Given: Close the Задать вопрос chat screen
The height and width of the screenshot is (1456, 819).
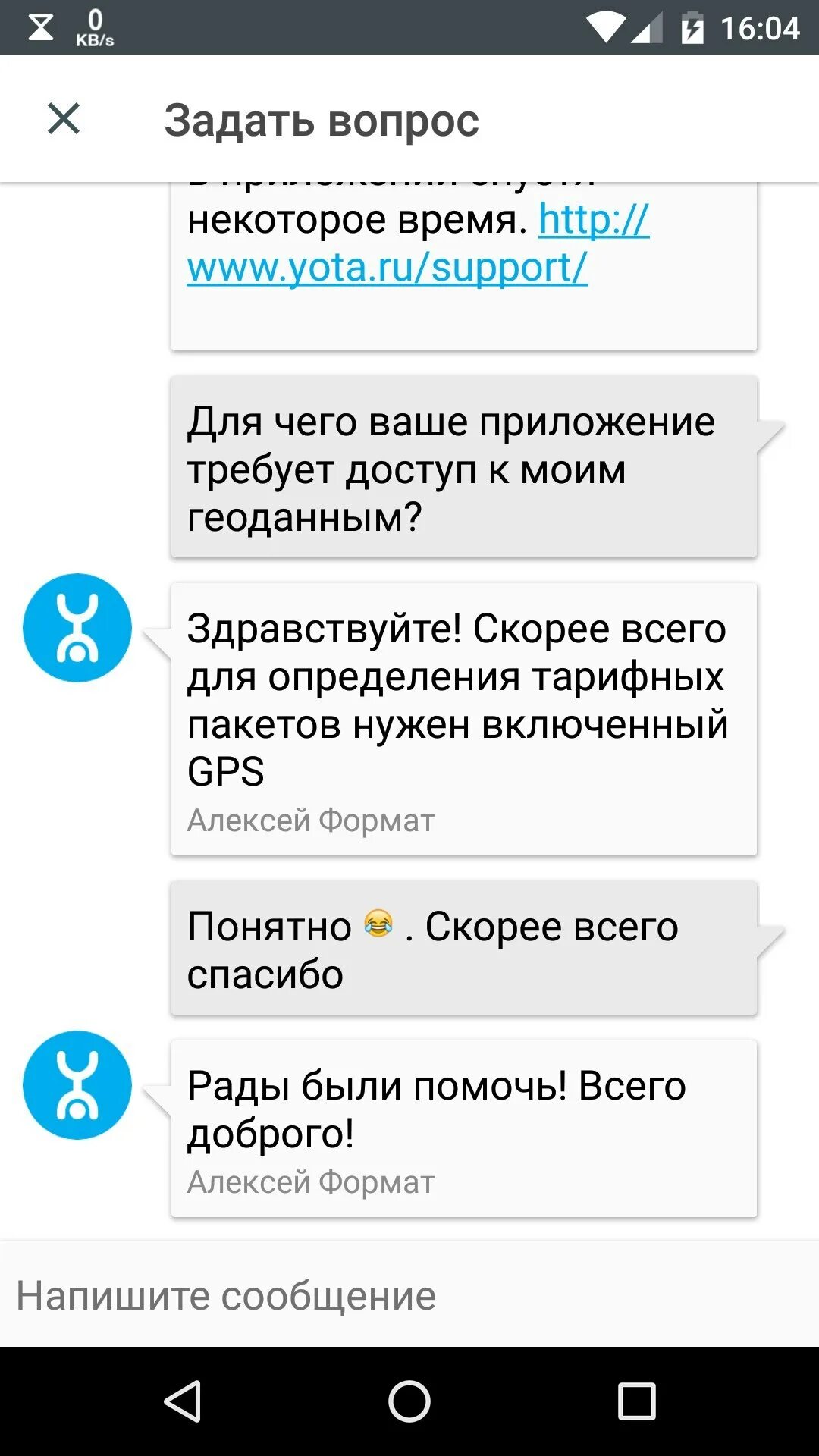Looking at the screenshot, I should click(x=64, y=119).
